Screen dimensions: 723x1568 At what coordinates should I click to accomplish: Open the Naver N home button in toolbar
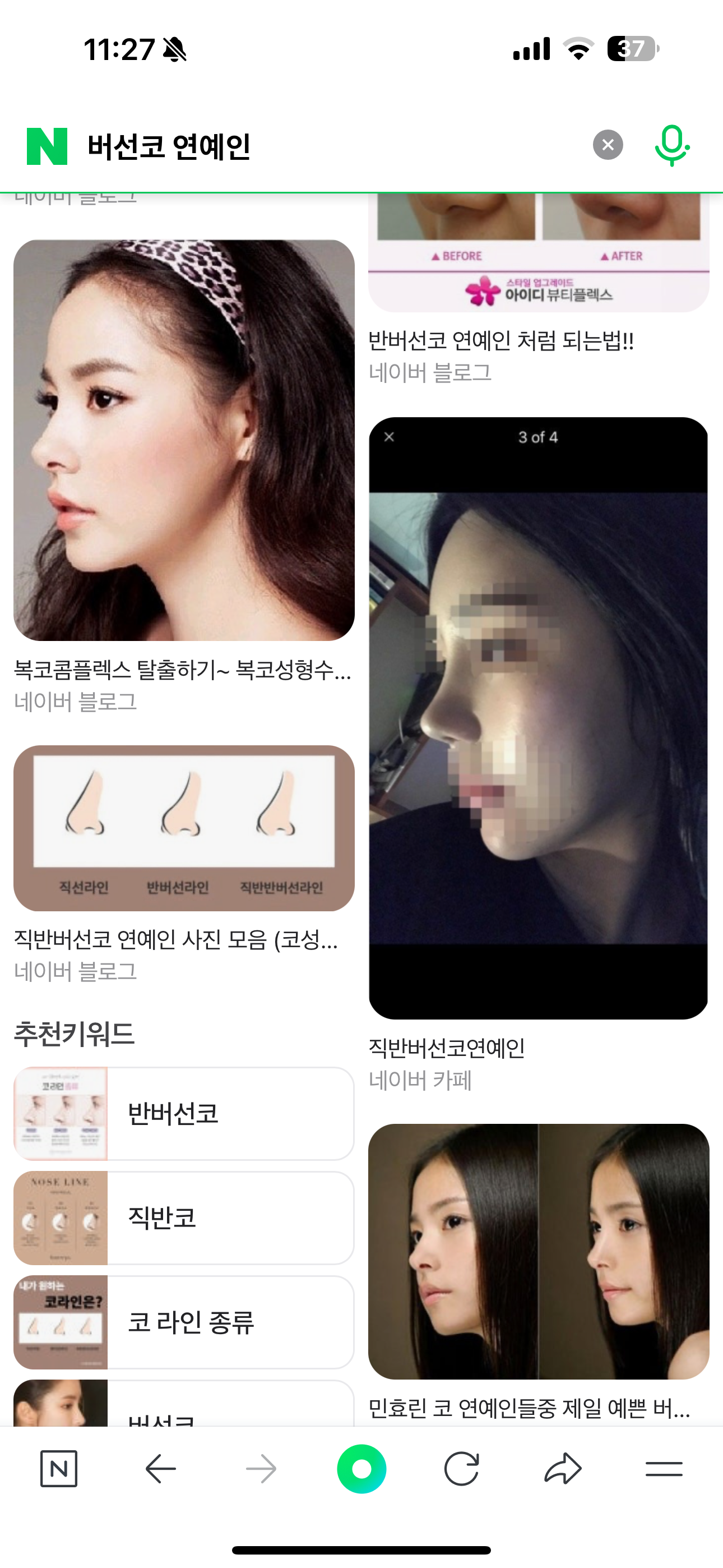coord(59,1469)
